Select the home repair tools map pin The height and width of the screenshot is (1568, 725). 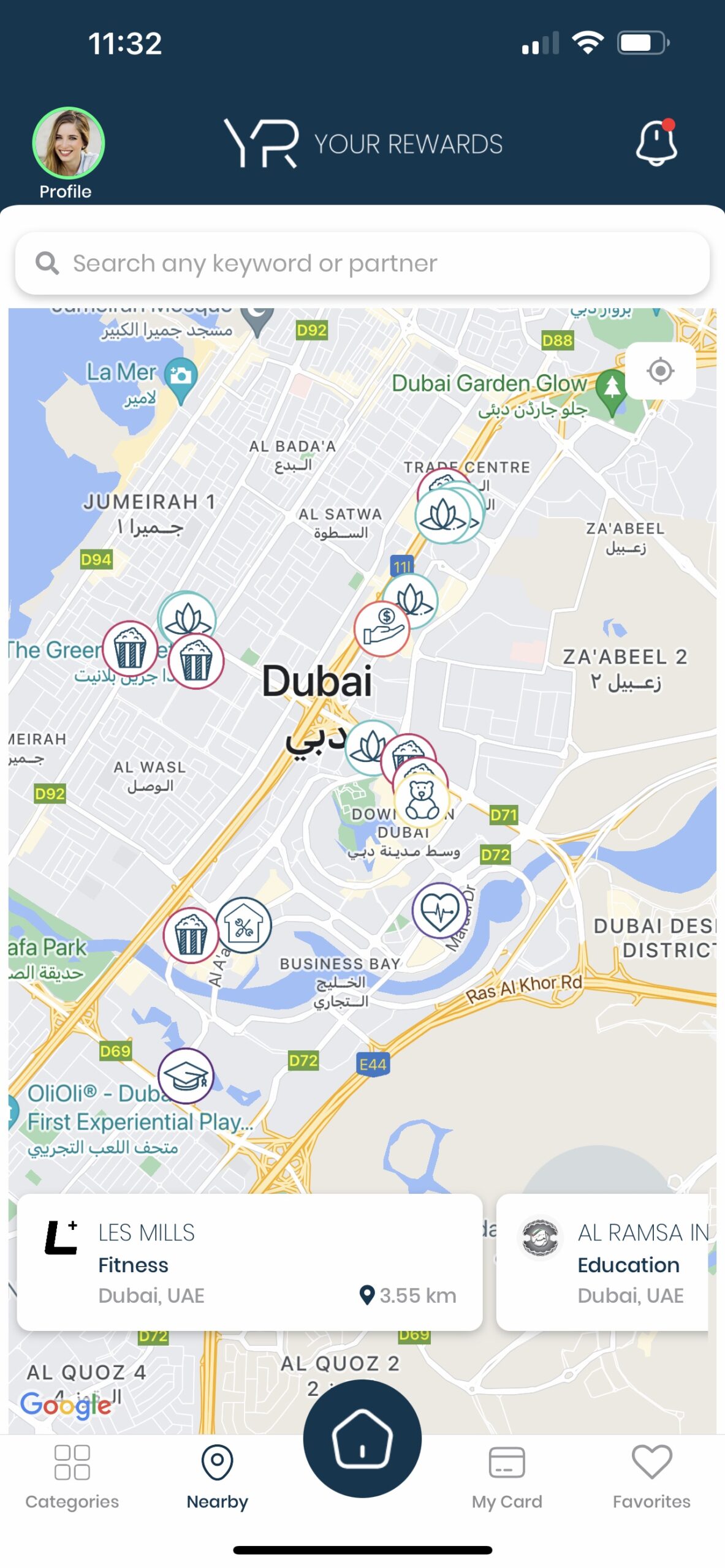pos(243,925)
